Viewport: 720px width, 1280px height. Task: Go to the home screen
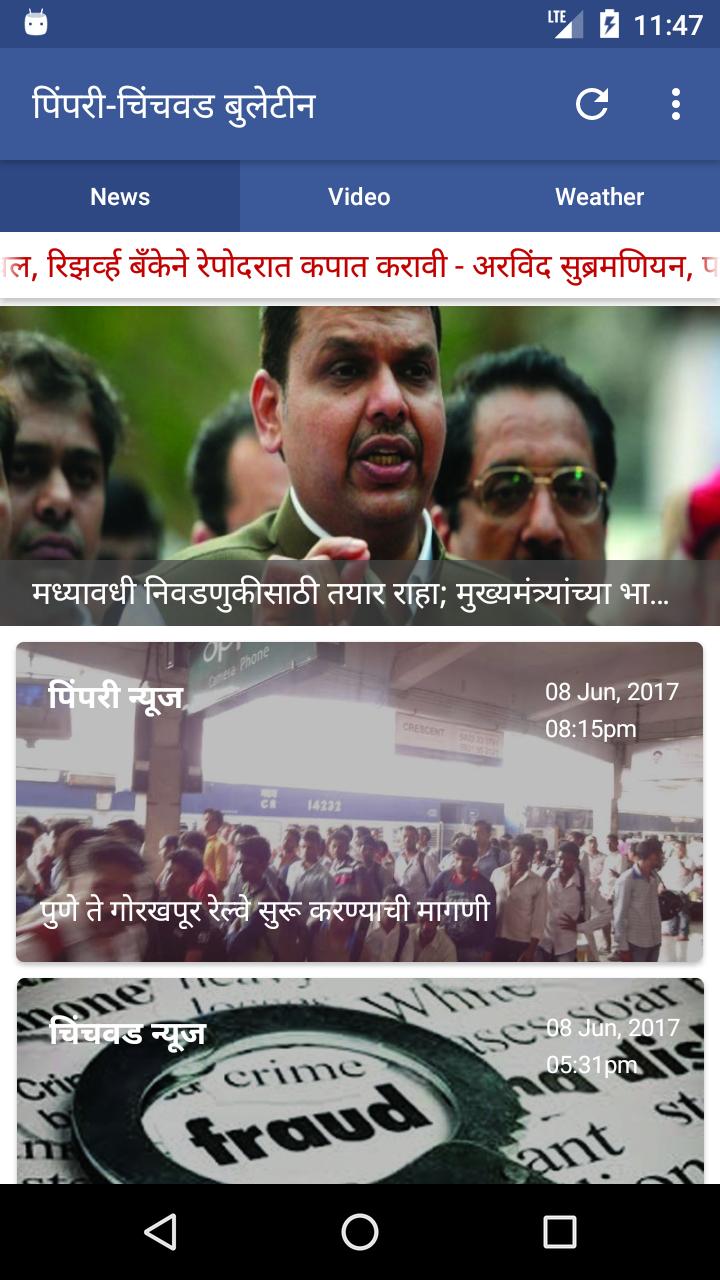click(360, 1232)
